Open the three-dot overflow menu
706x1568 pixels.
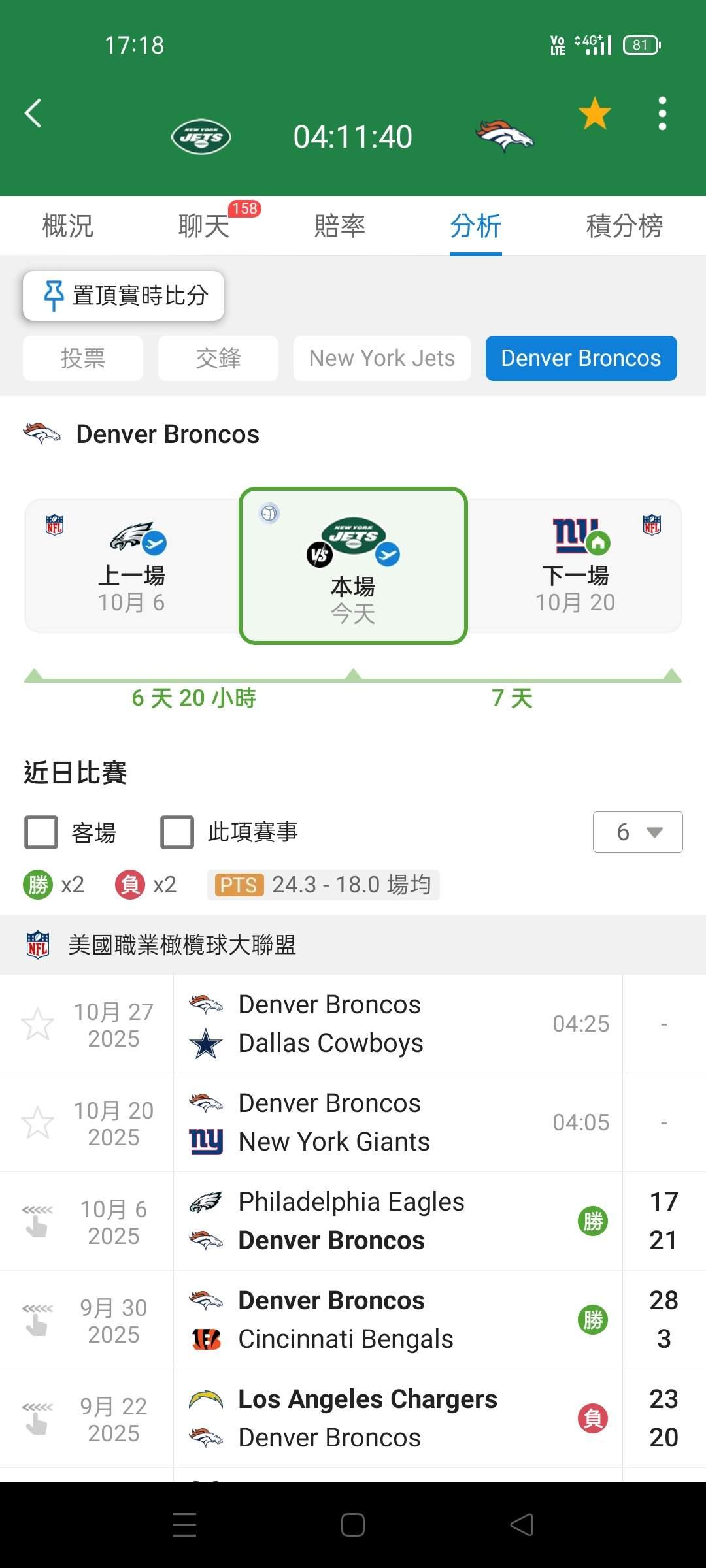coord(662,114)
